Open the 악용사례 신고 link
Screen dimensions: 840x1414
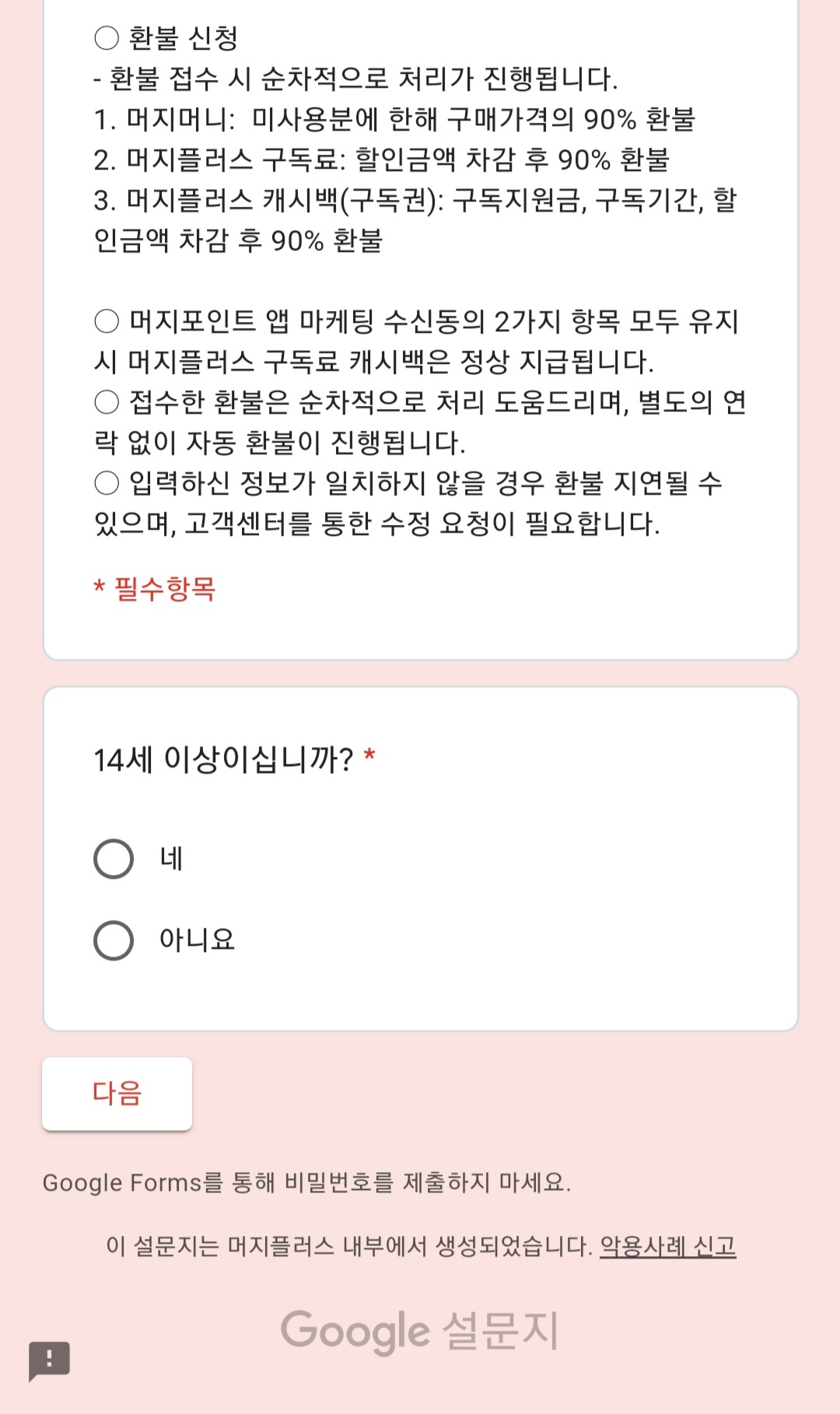667,1246
